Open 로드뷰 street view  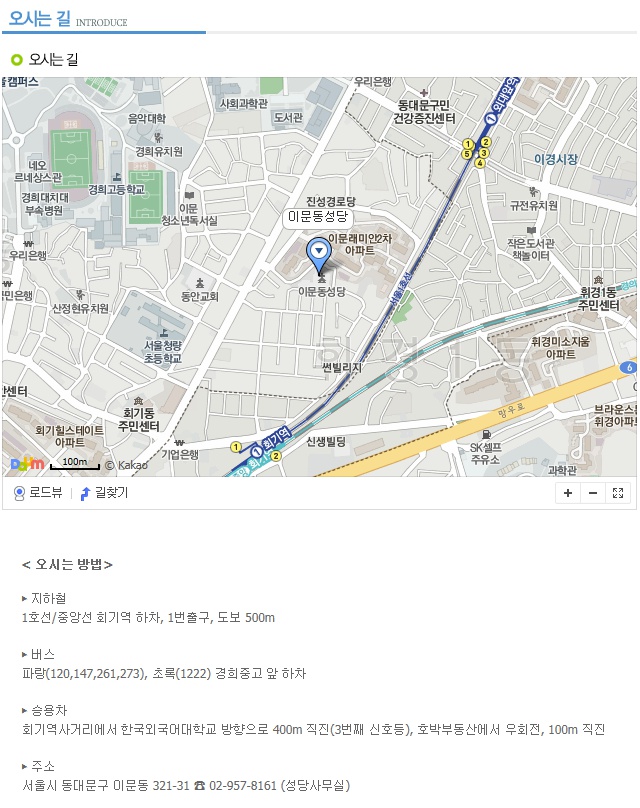pos(39,493)
